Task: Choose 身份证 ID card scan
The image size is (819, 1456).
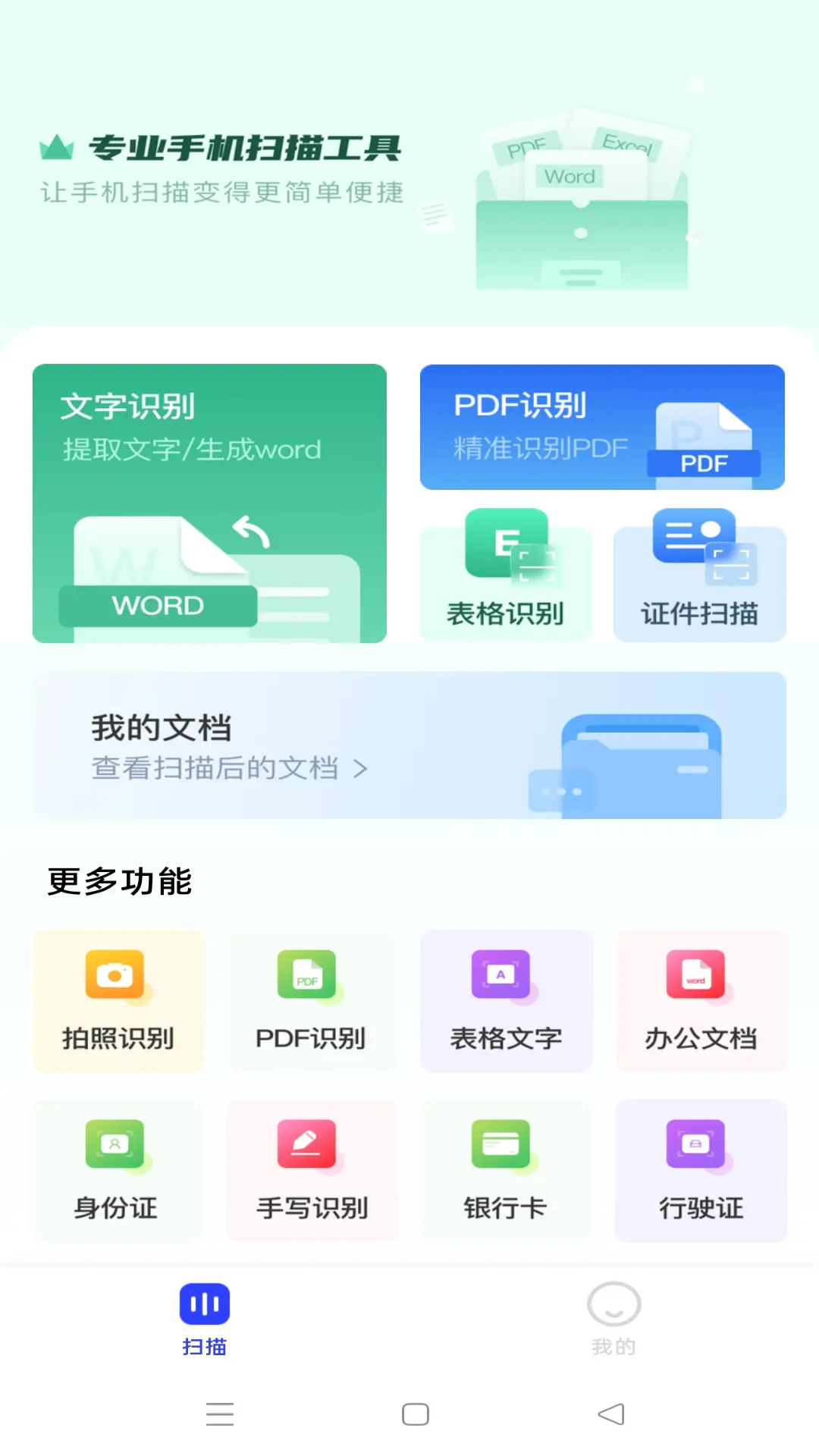Action: (x=117, y=1170)
